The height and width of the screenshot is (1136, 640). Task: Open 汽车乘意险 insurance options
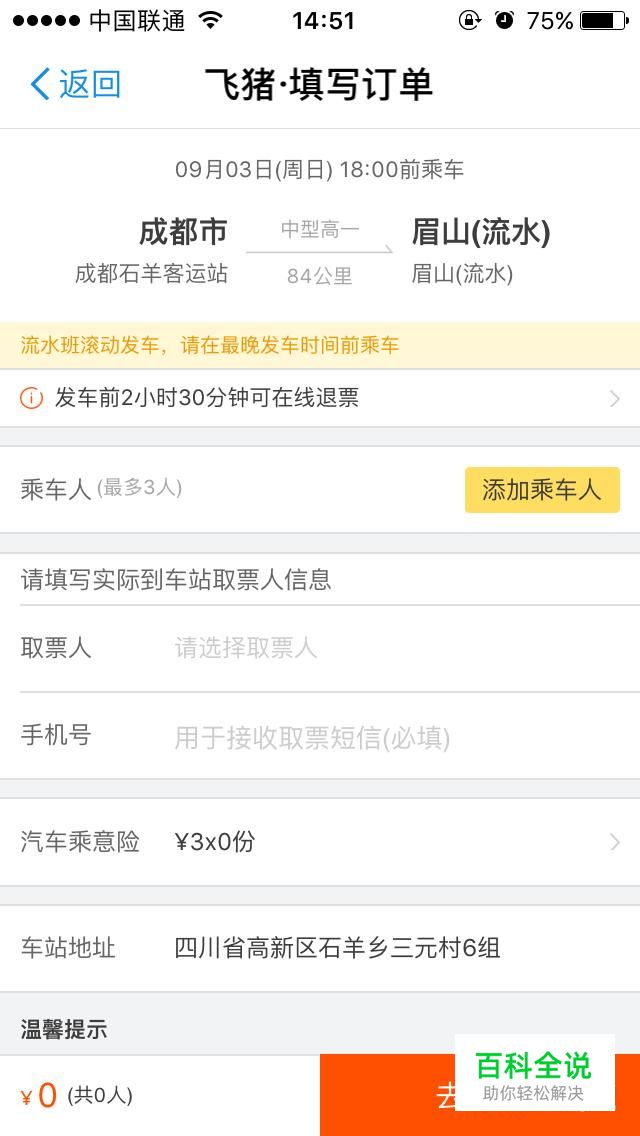(x=320, y=842)
